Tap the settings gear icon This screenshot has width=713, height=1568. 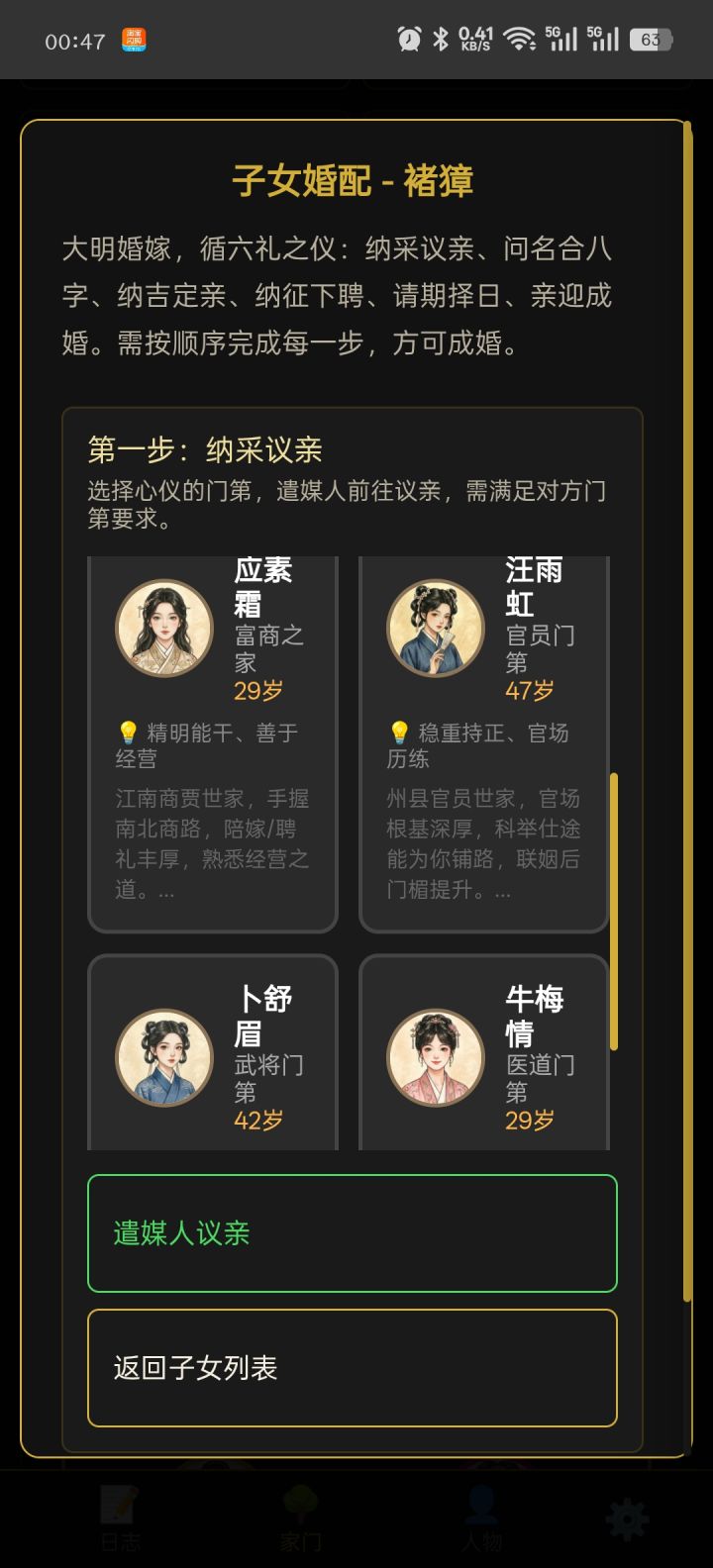pyautogui.click(x=626, y=1518)
